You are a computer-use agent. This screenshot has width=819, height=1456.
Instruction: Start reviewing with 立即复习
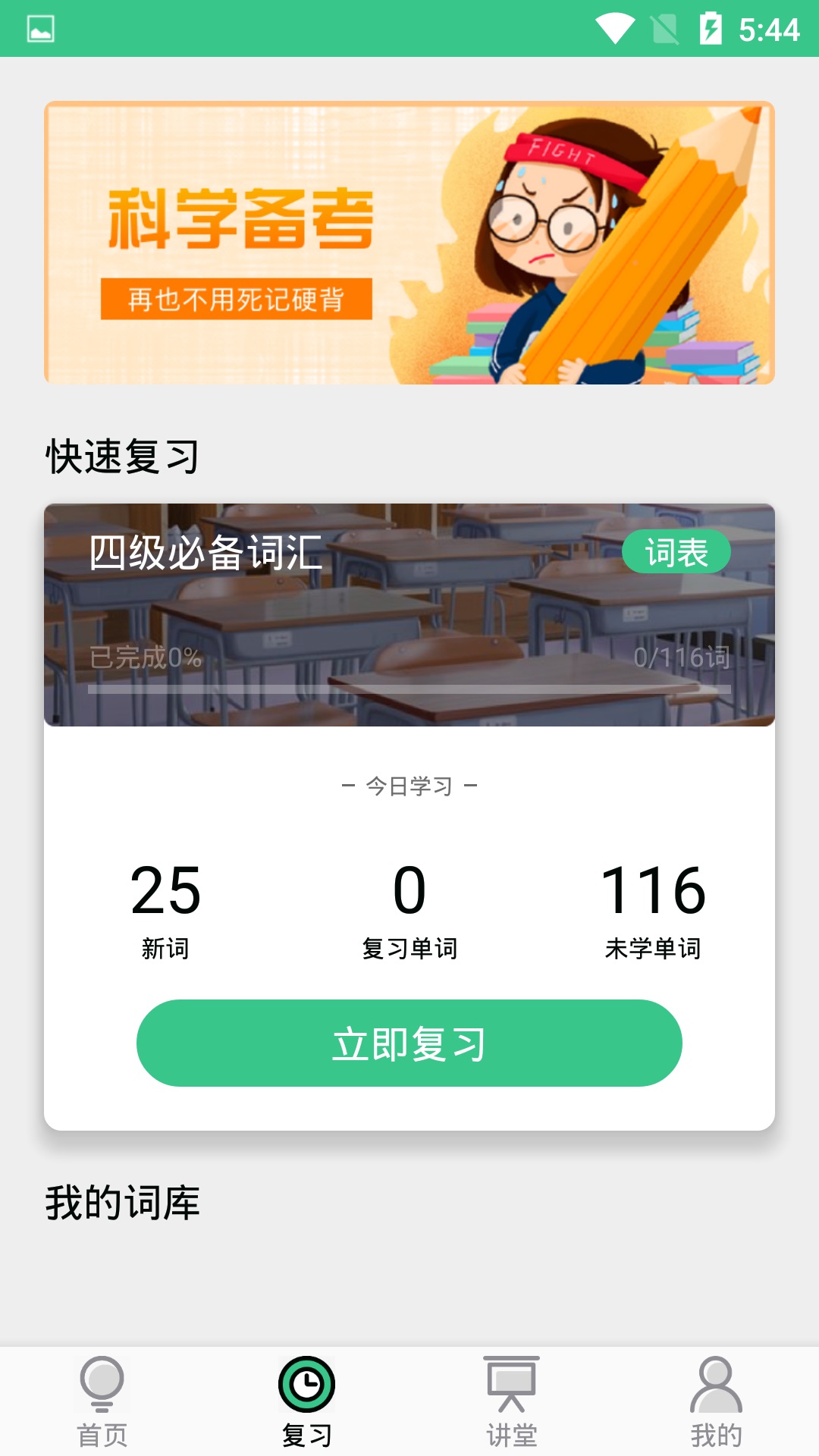click(x=409, y=1043)
